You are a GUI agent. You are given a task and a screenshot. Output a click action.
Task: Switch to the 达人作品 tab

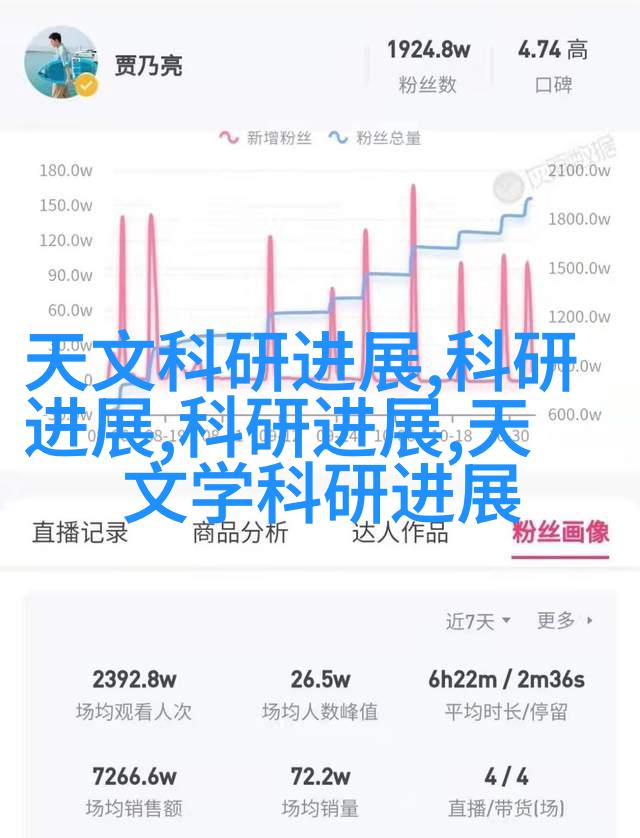tap(400, 532)
